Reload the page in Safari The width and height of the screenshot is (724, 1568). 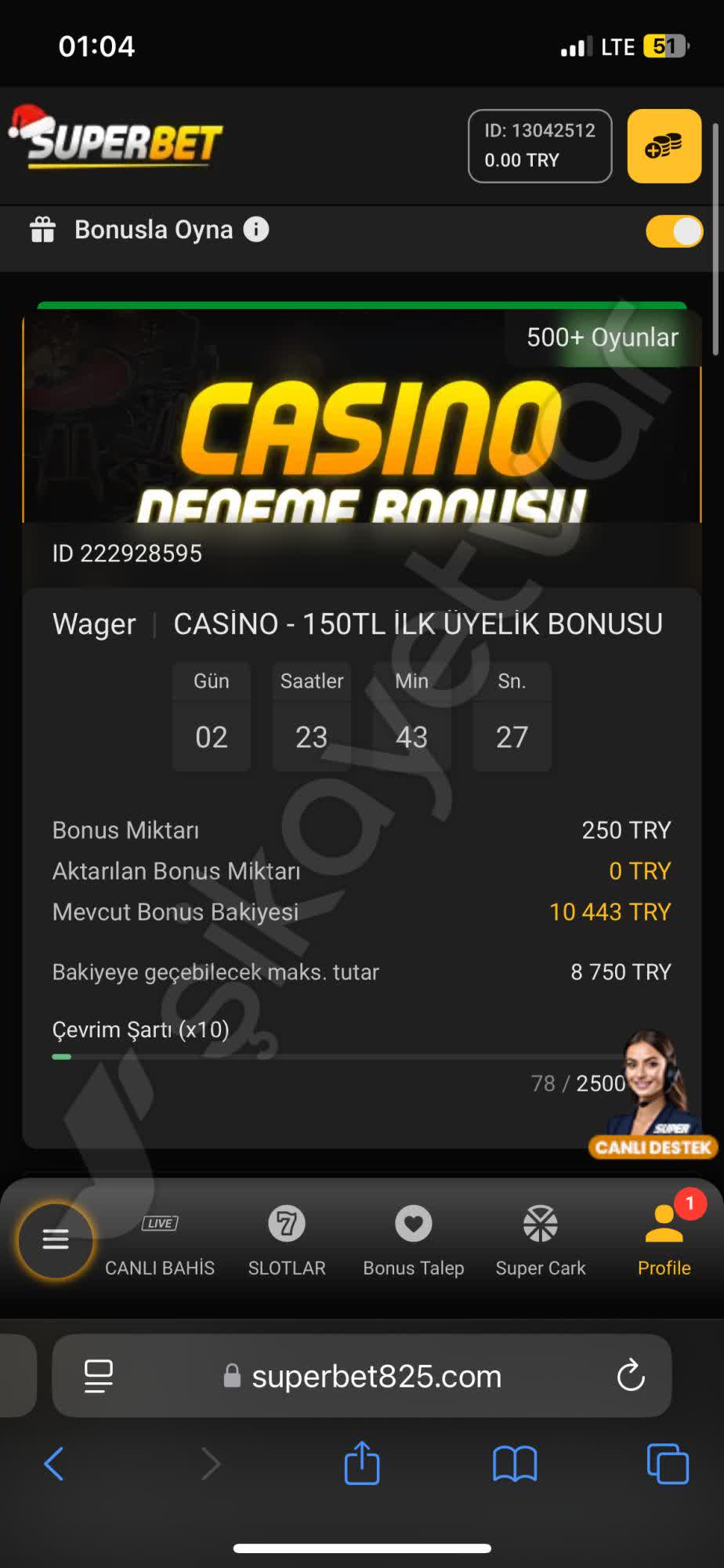(x=632, y=1376)
